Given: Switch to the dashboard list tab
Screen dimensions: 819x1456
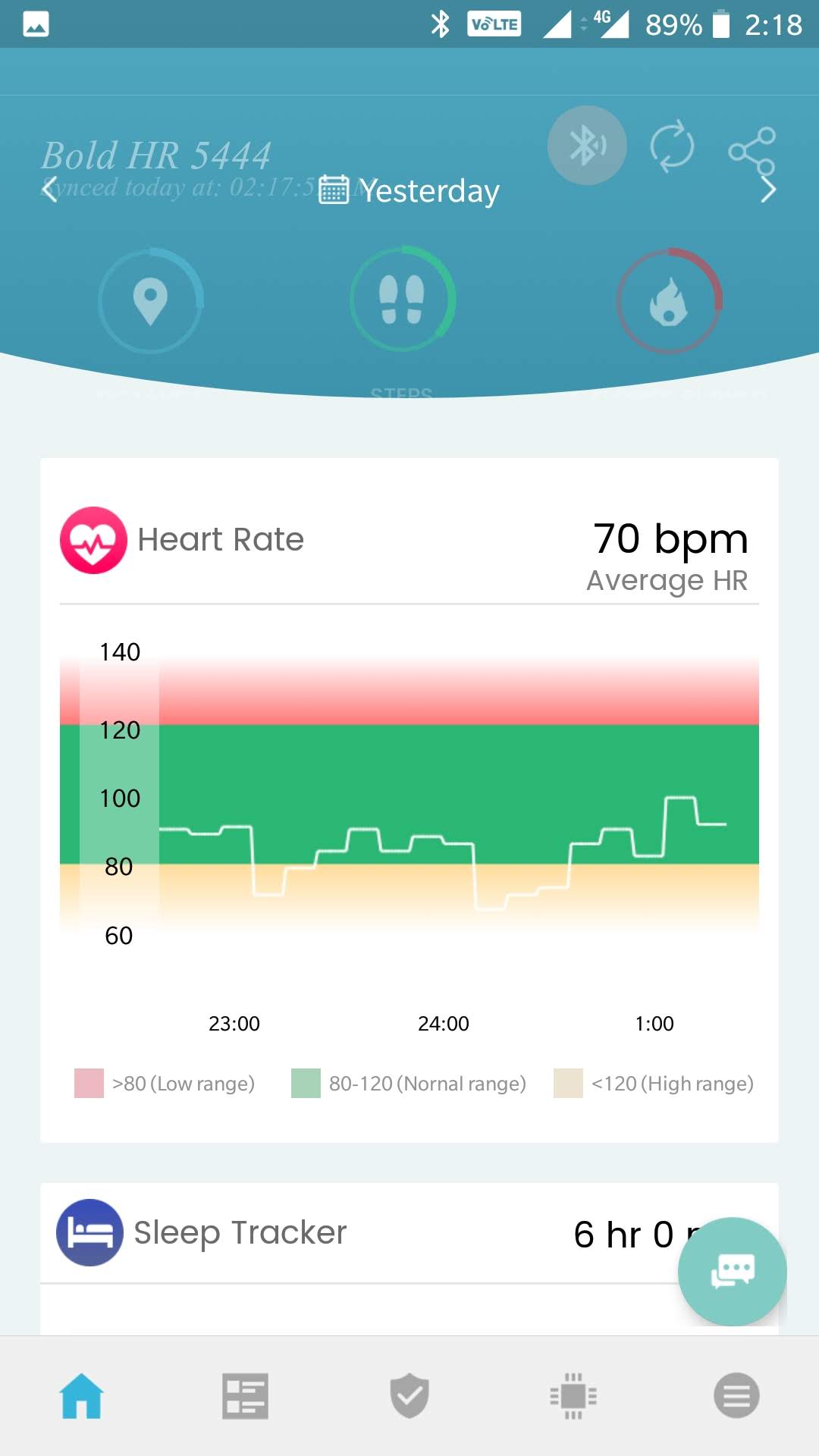Looking at the screenshot, I should [x=245, y=1395].
